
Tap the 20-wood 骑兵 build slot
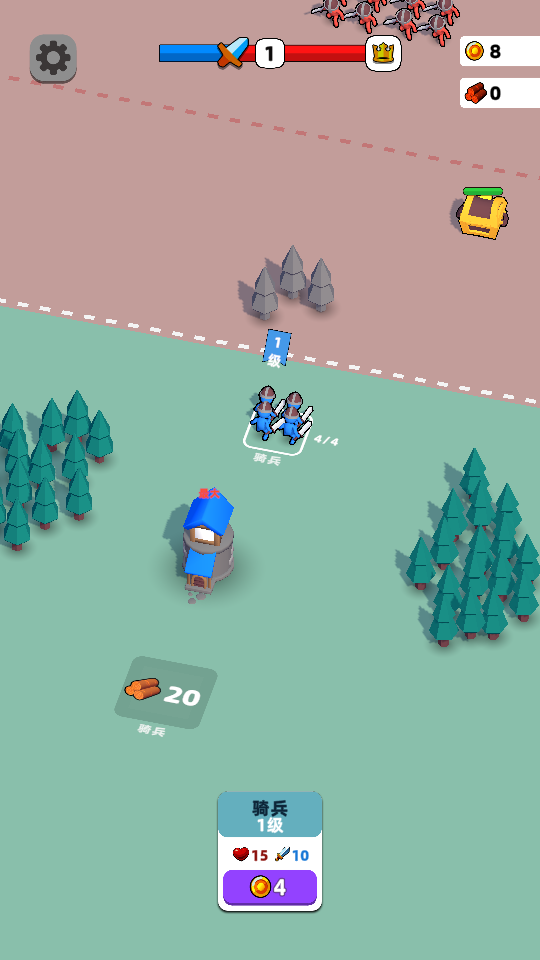(x=166, y=692)
